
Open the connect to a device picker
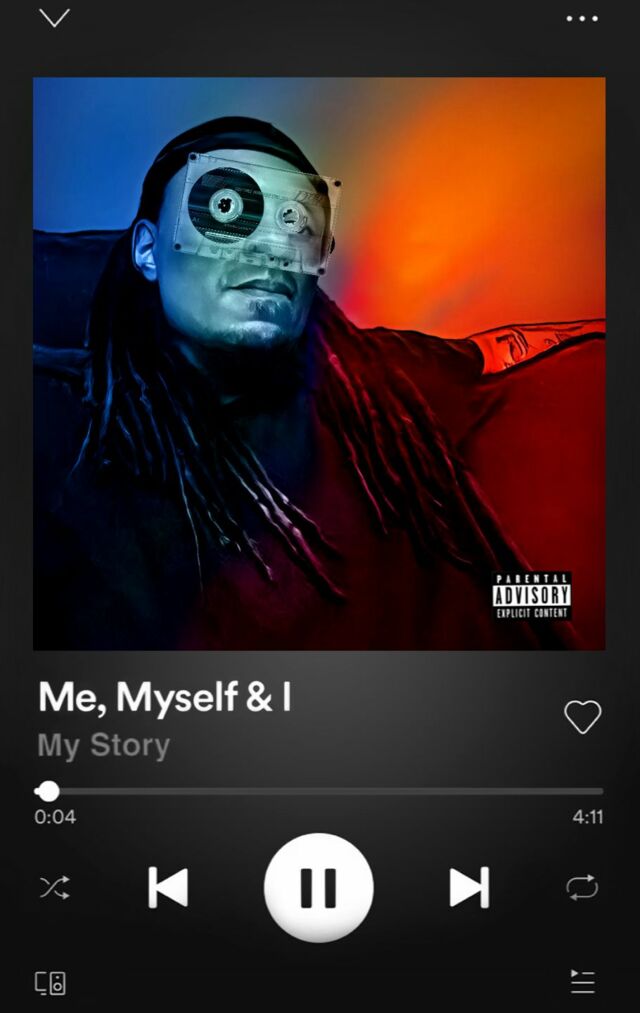coord(51,982)
